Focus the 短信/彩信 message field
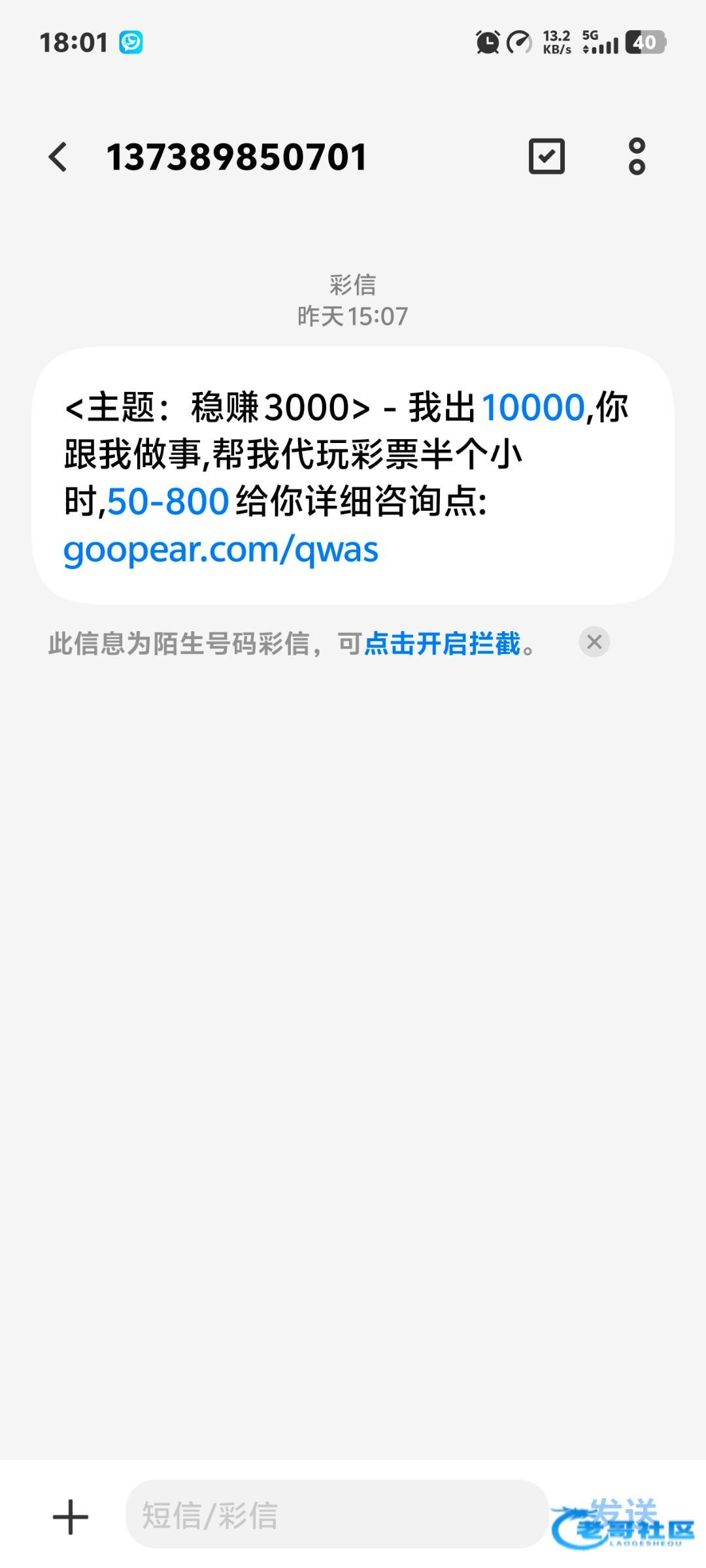 (337, 1514)
